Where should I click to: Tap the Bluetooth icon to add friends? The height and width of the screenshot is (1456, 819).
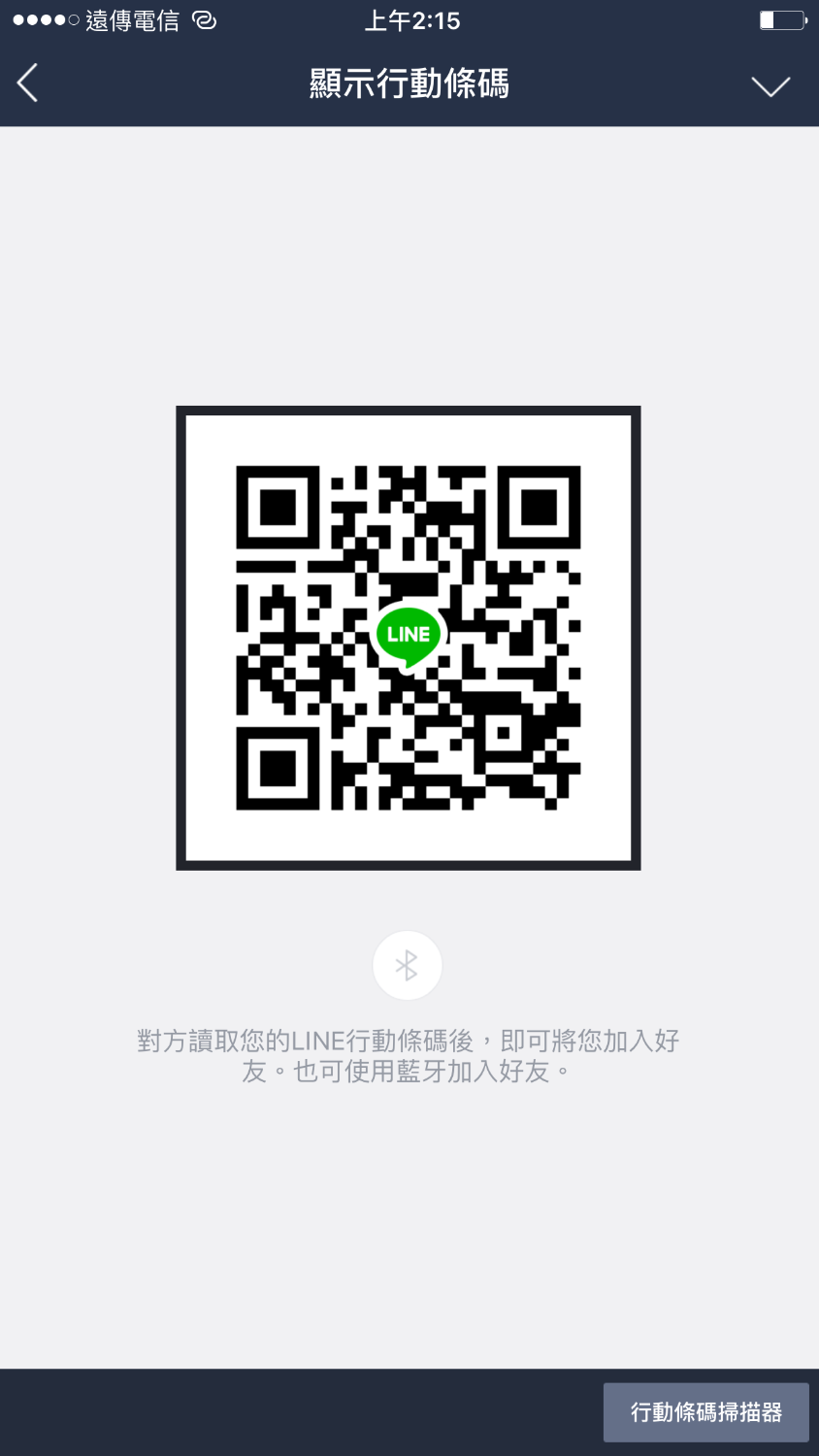(408, 965)
